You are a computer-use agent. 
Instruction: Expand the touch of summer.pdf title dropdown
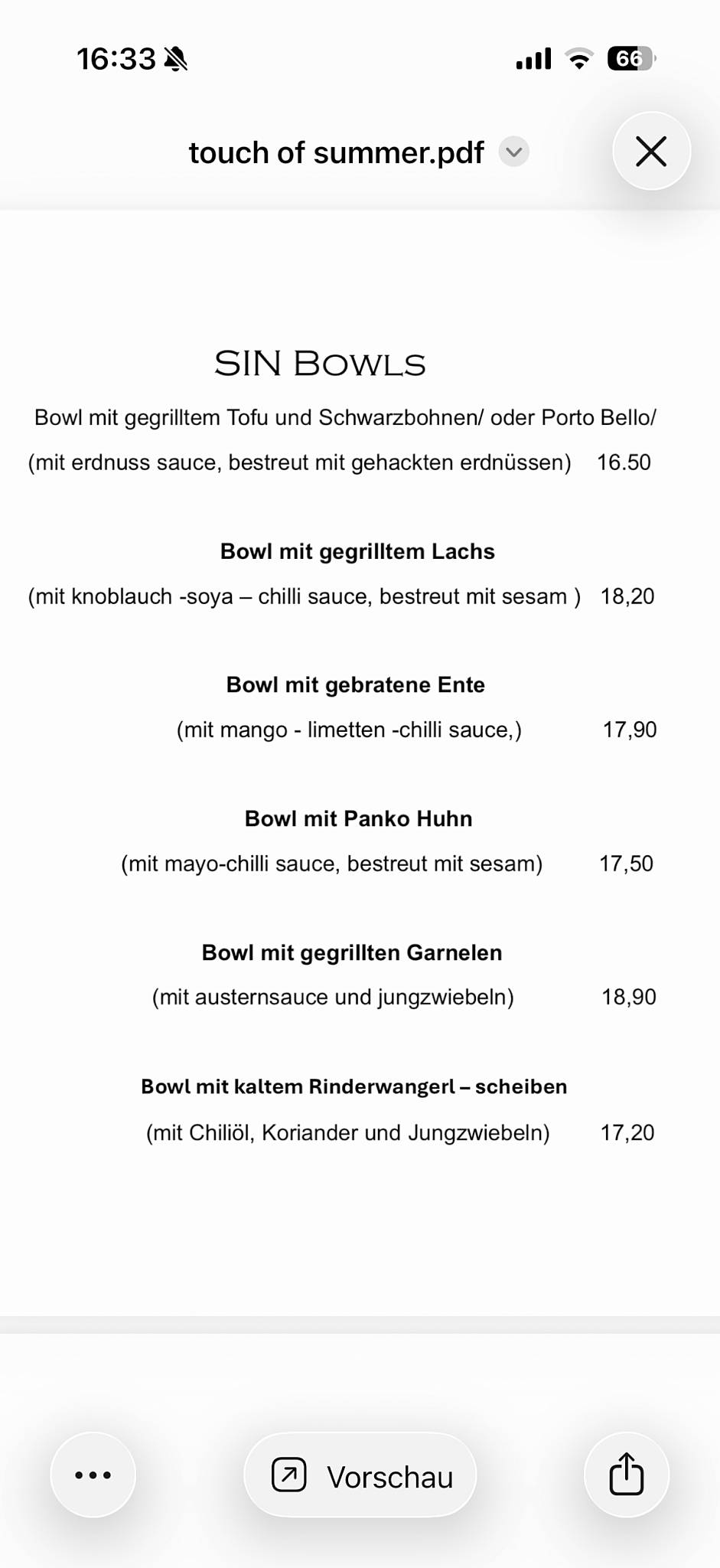pos(514,152)
